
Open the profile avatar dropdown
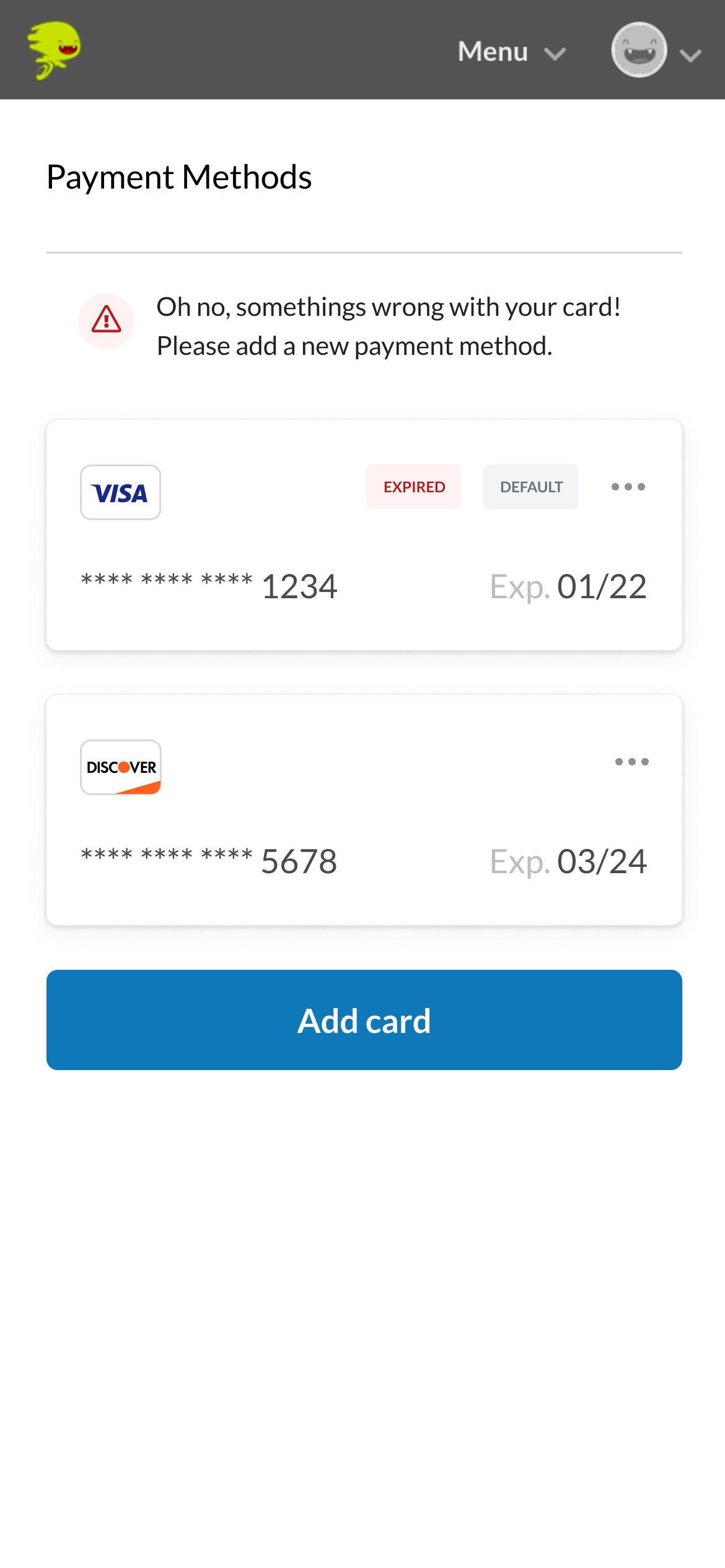(655, 51)
